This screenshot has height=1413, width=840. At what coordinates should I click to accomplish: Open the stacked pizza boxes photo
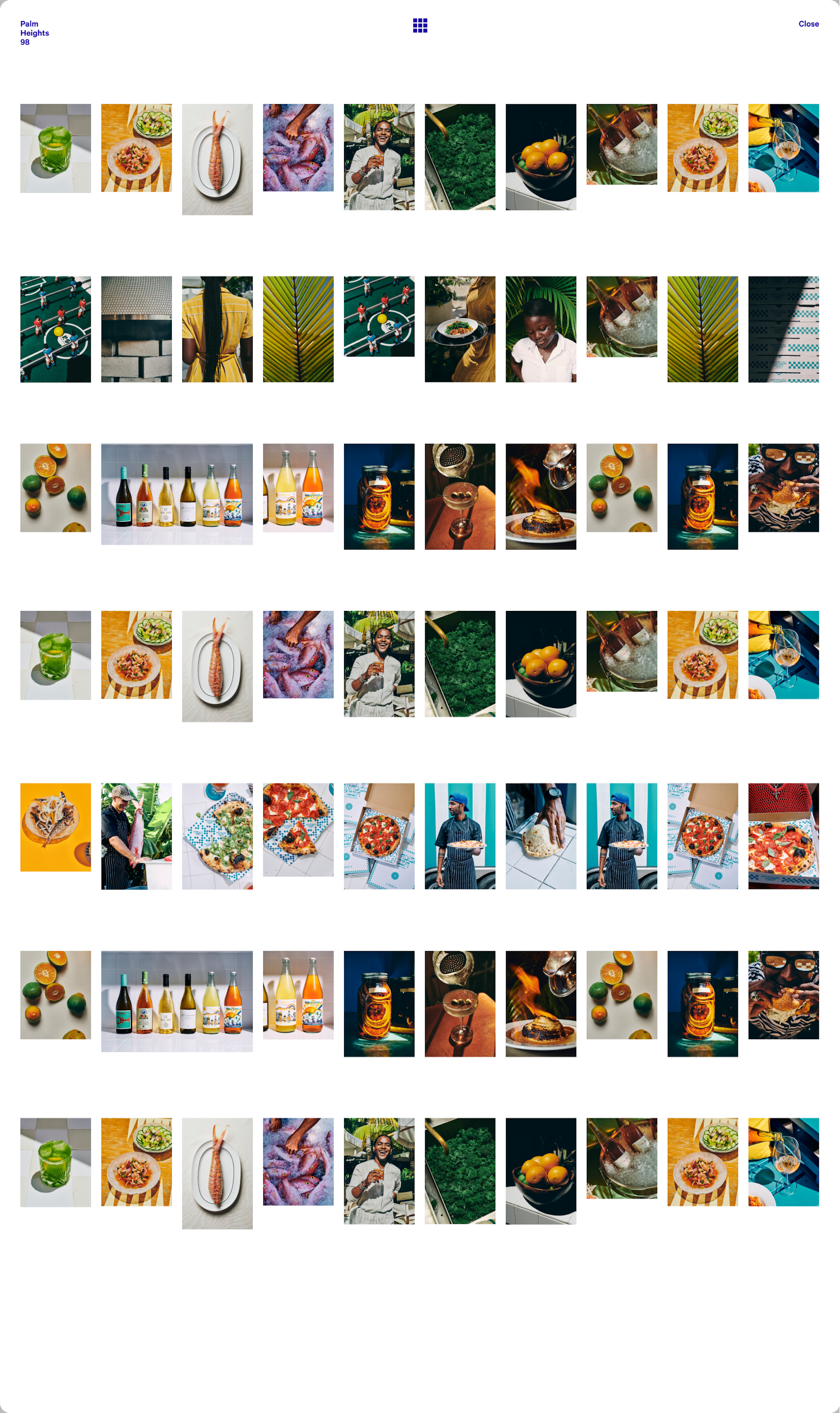783,329
